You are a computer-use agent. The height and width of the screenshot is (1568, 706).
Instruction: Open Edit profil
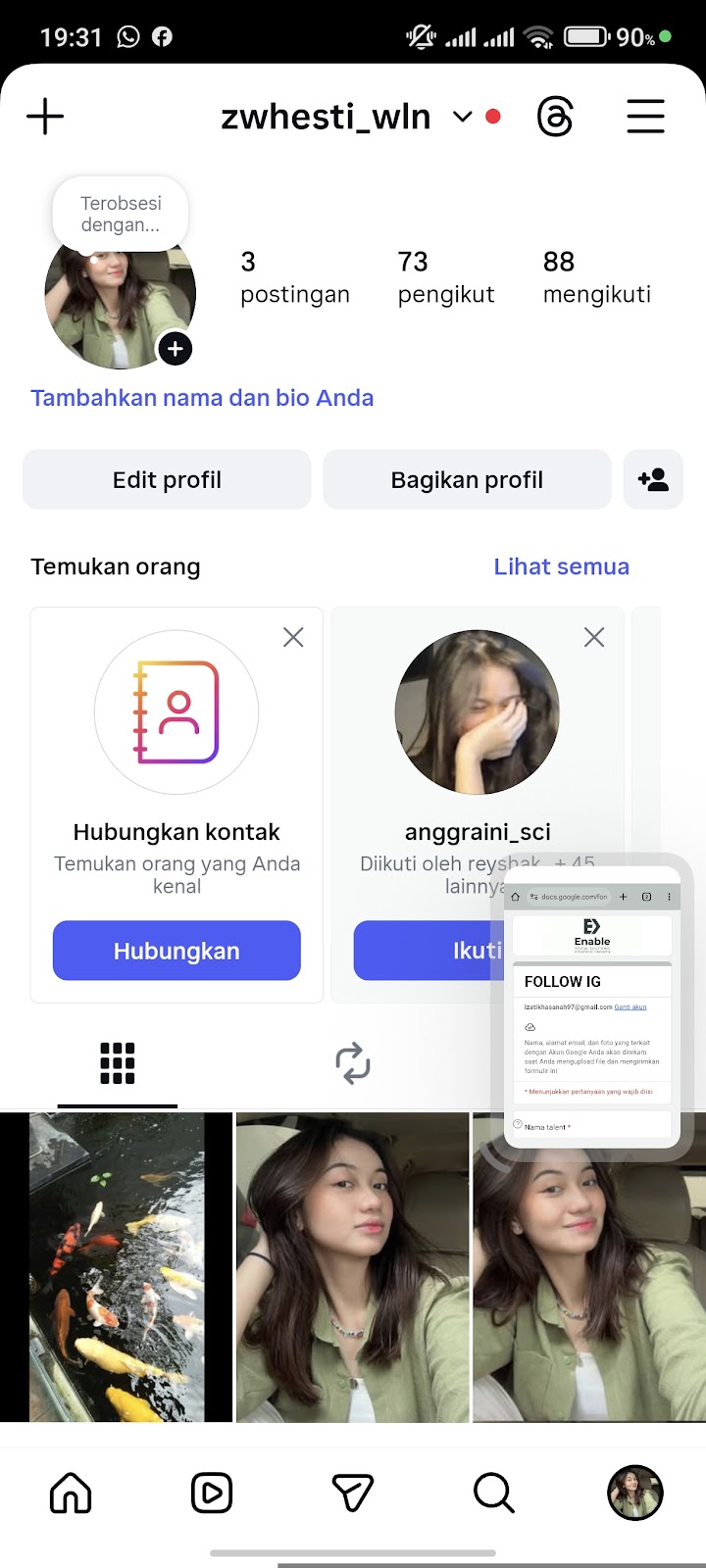click(167, 480)
